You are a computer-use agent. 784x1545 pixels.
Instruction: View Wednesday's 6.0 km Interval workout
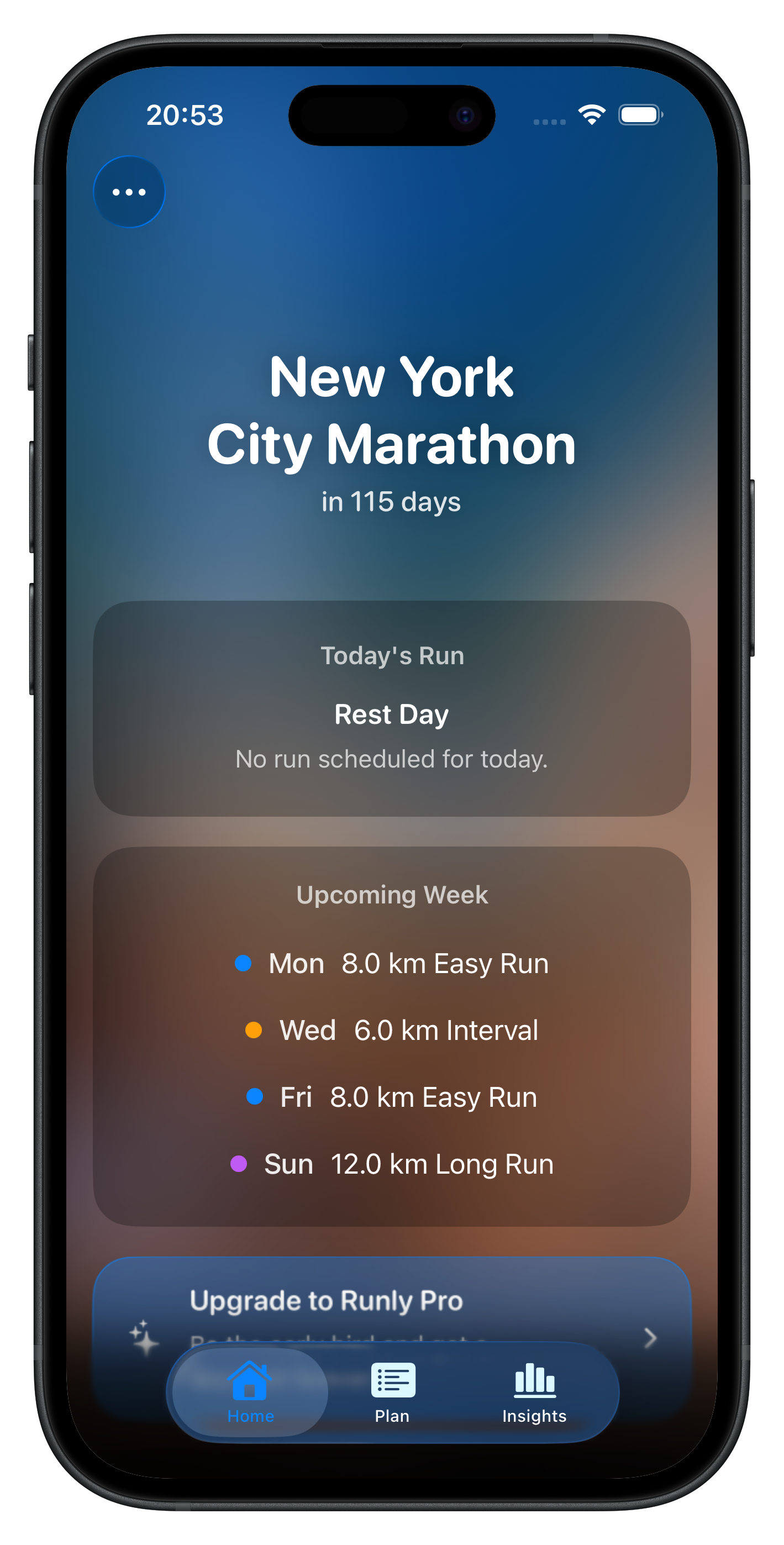click(x=392, y=1031)
